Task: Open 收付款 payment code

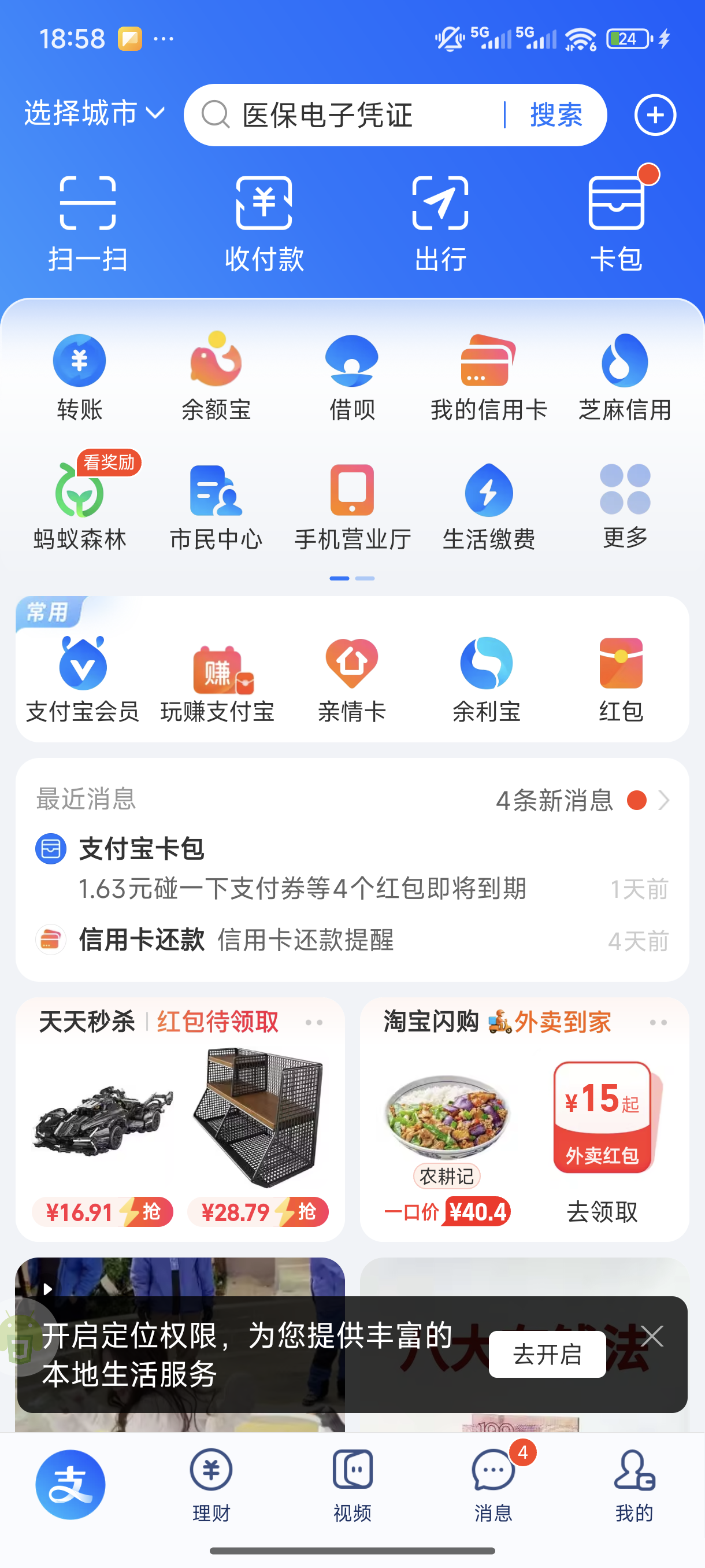Action: click(264, 223)
